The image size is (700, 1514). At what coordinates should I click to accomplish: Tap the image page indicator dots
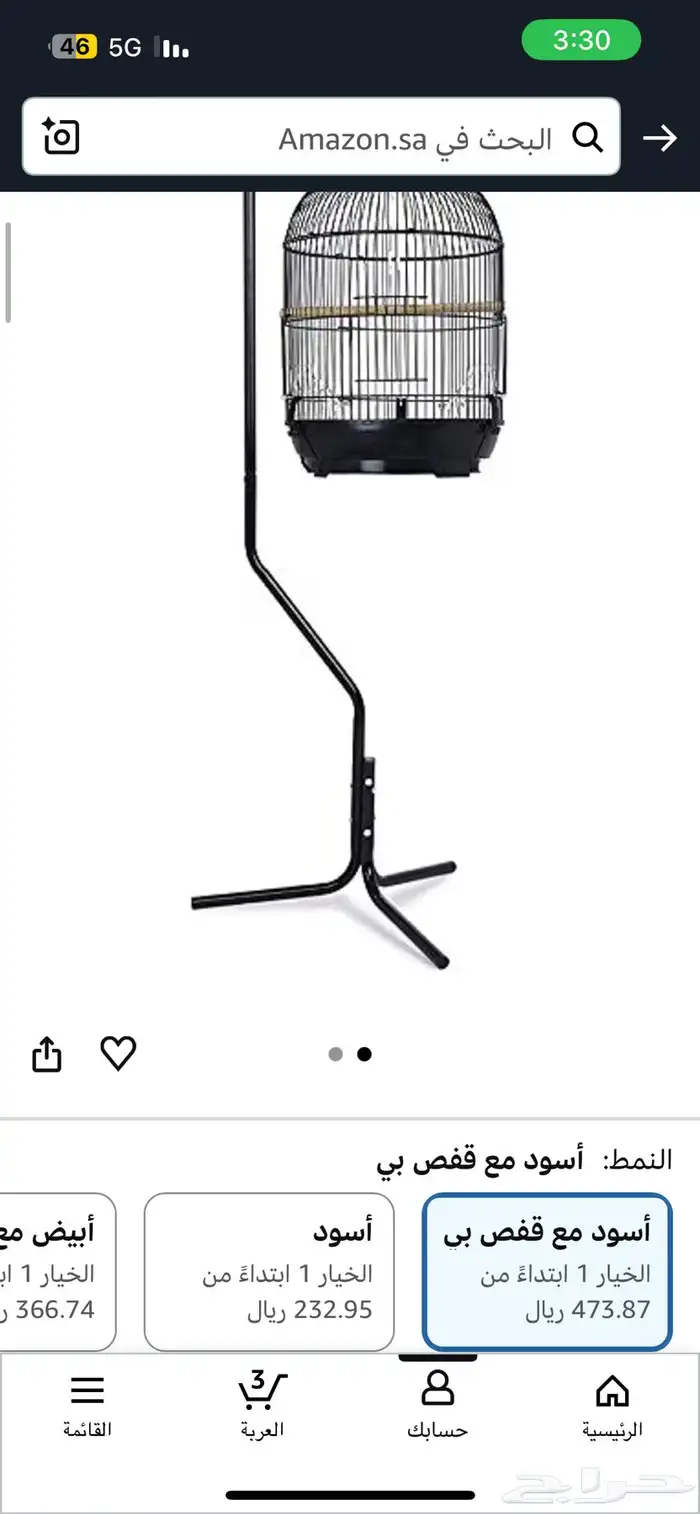click(350, 1054)
